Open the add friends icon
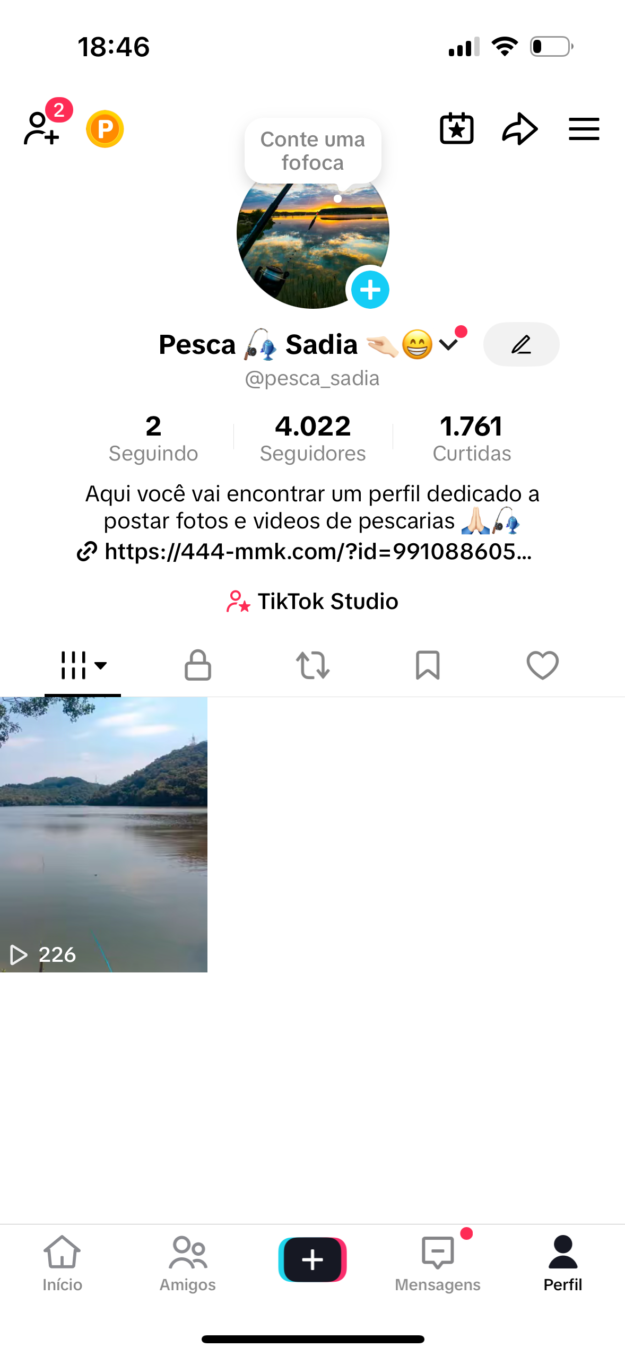This screenshot has width=625, height=1356. pos(42,128)
